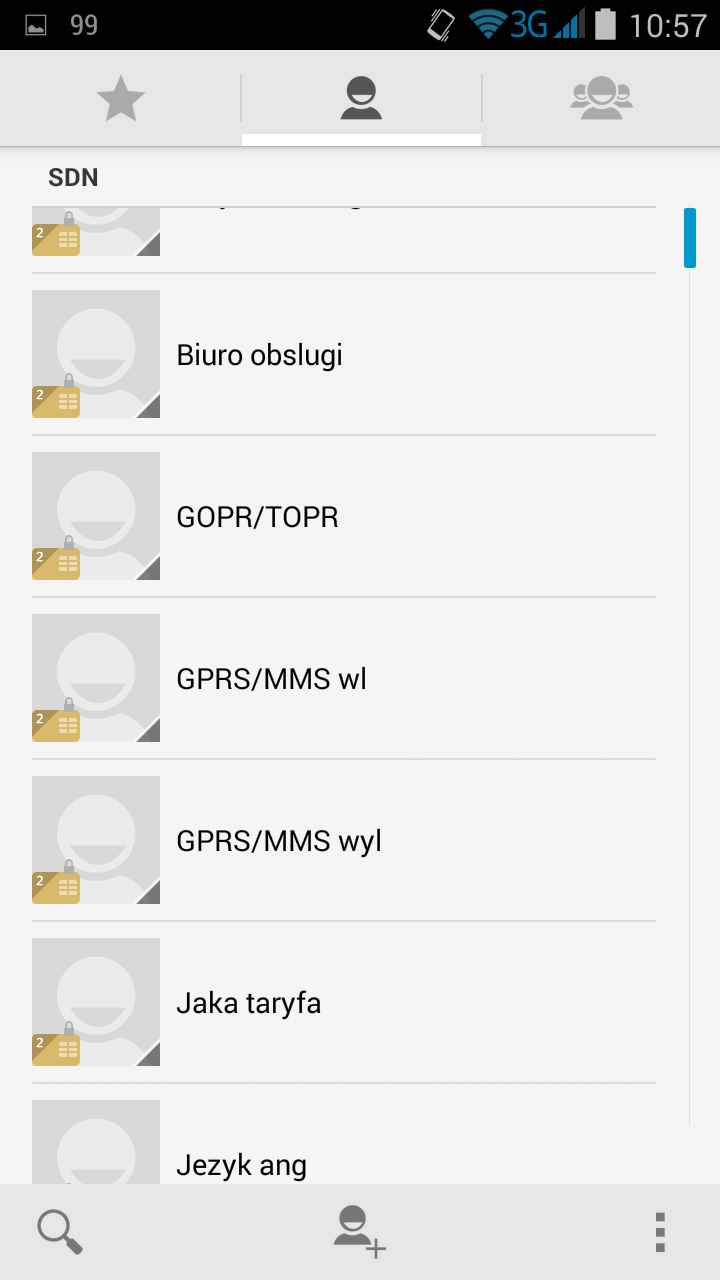Switch to the Groups tab
This screenshot has height=1280, width=720.
(601, 99)
